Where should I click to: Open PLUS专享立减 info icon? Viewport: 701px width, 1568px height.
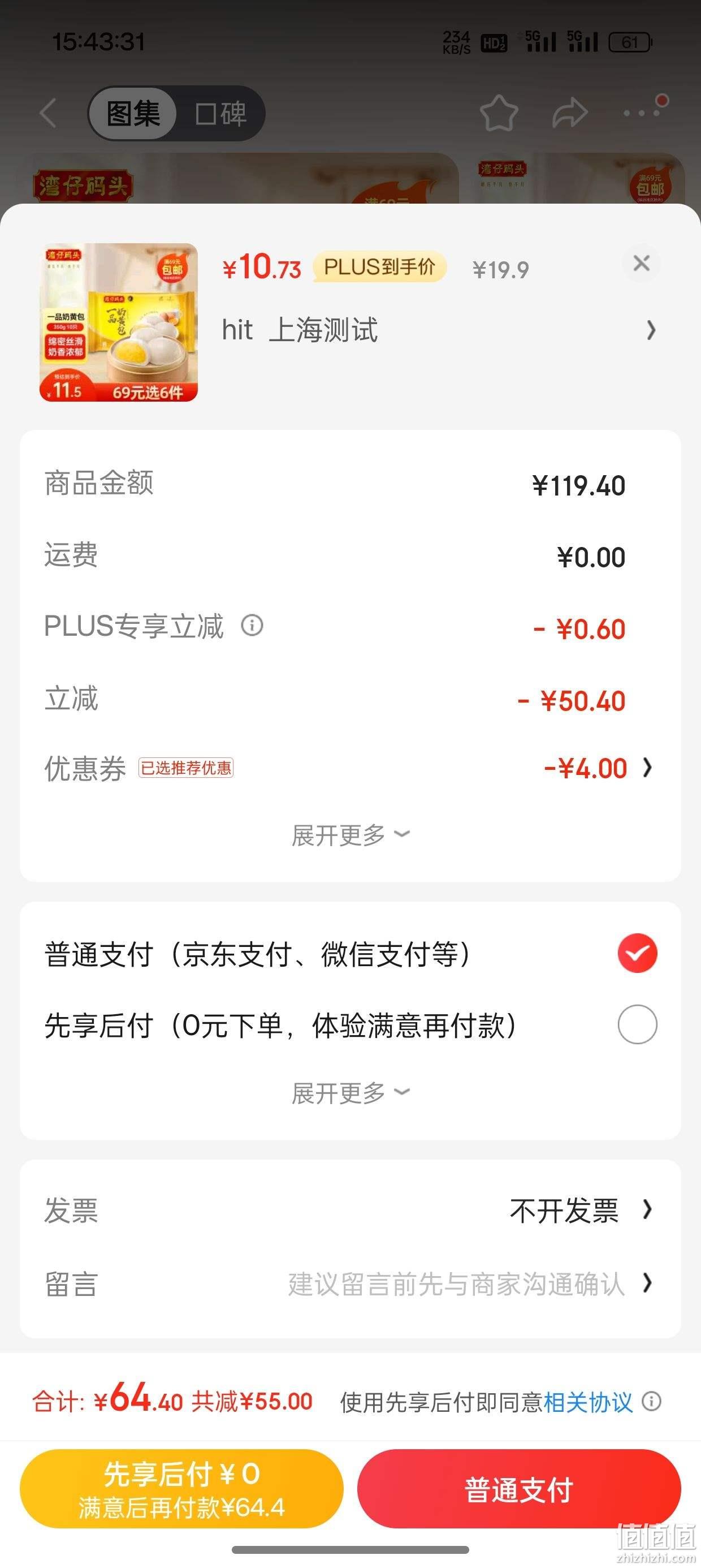[x=252, y=625]
